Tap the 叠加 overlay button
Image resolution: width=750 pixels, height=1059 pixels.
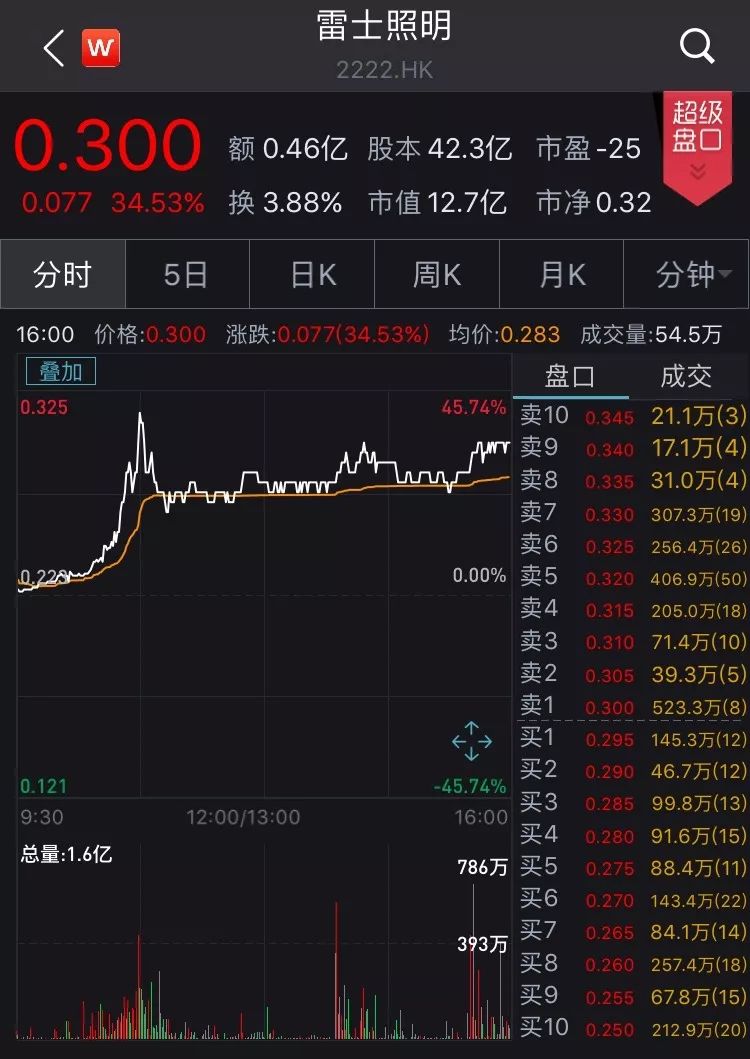pos(61,372)
